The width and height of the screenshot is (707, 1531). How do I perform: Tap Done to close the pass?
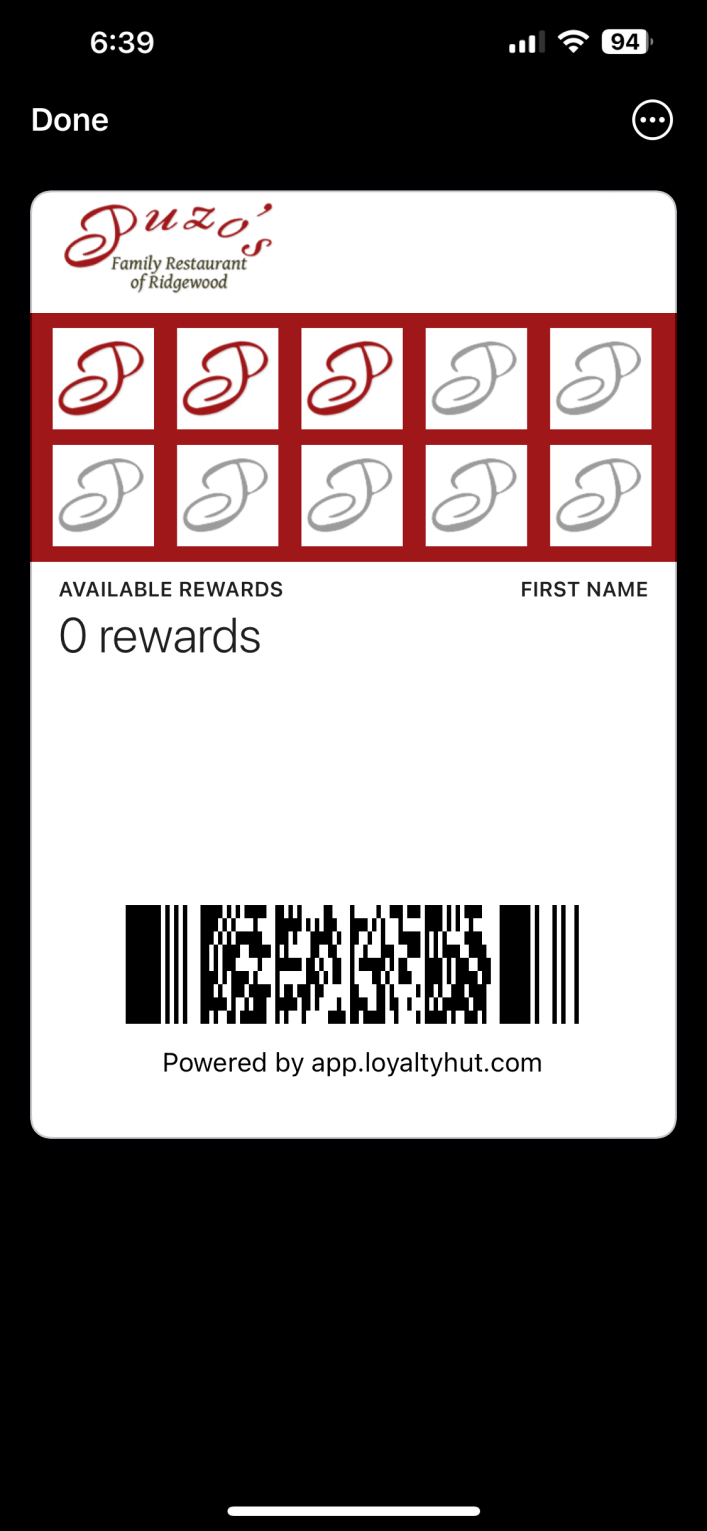69,120
